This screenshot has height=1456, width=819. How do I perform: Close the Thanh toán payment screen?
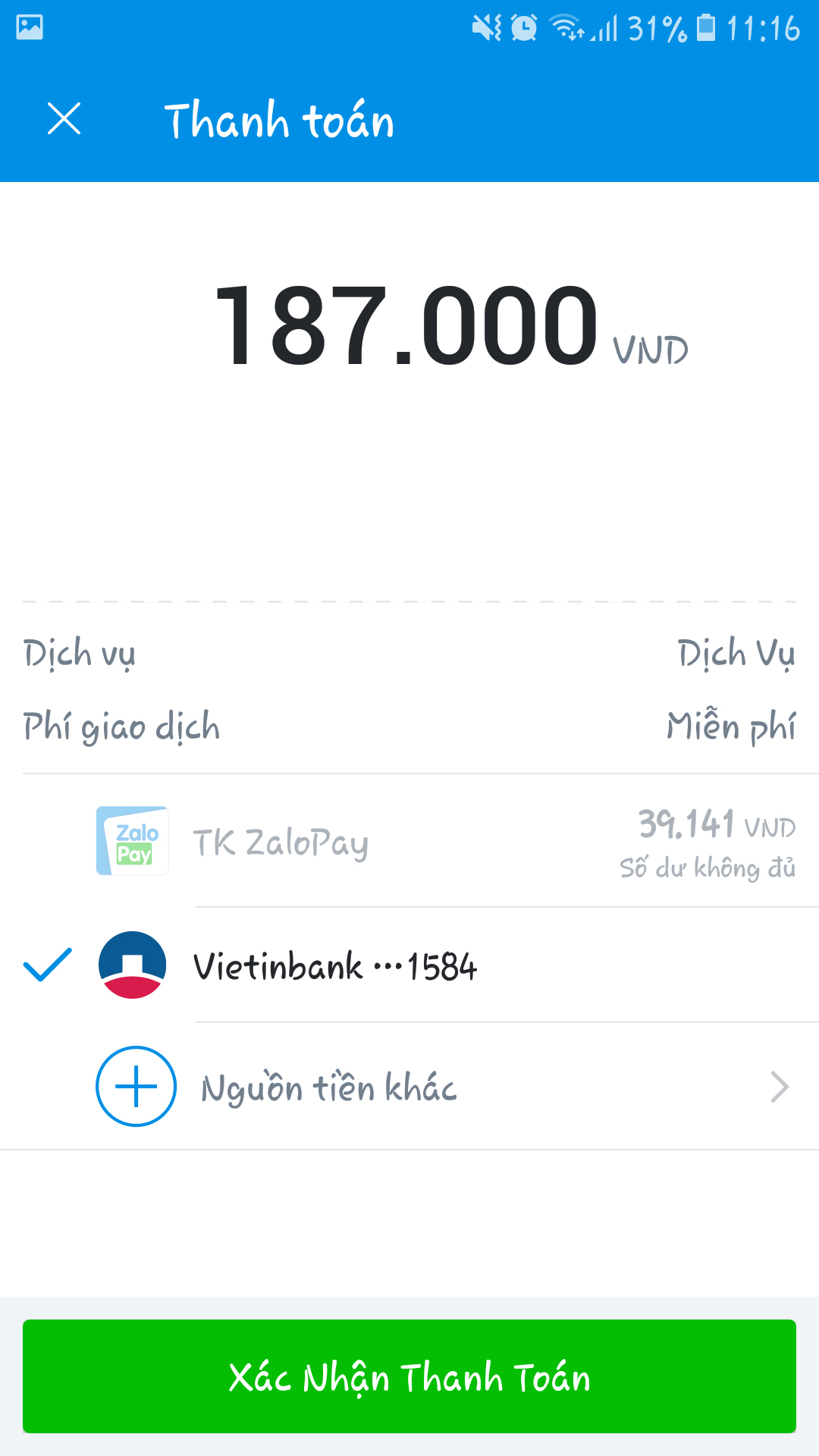pyautogui.click(x=64, y=119)
